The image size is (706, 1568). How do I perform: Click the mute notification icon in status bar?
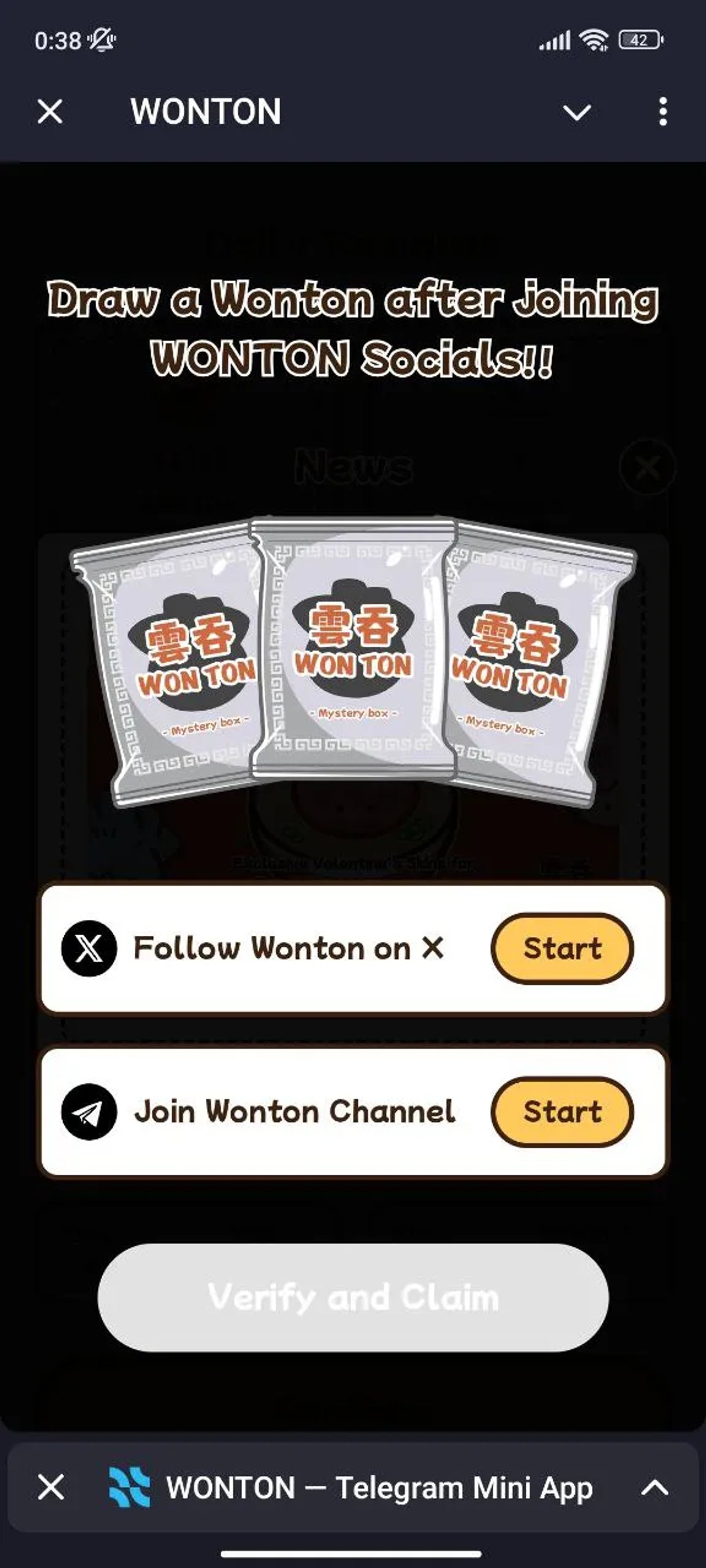click(101, 39)
